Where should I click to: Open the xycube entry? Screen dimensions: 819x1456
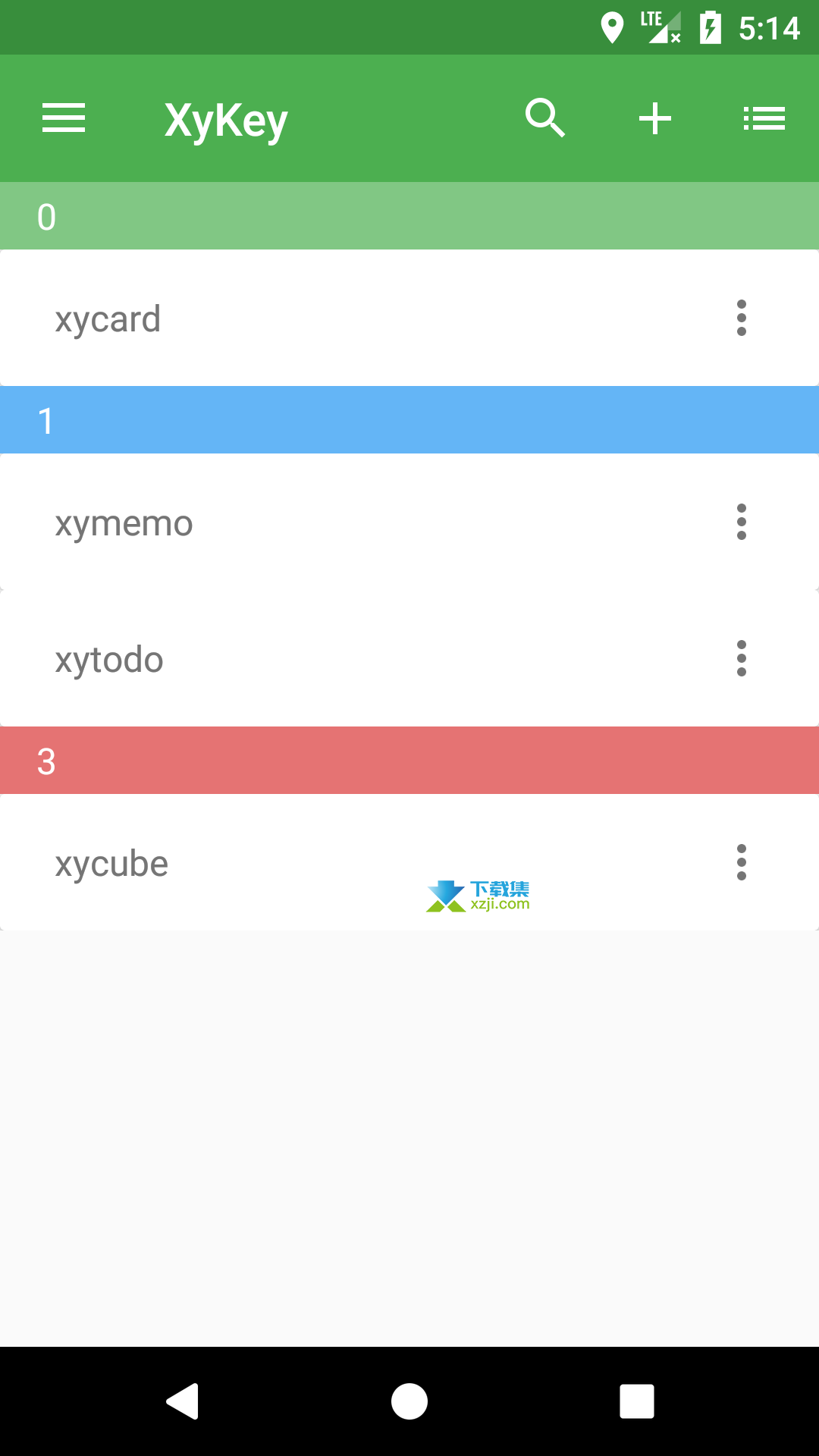point(409,862)
